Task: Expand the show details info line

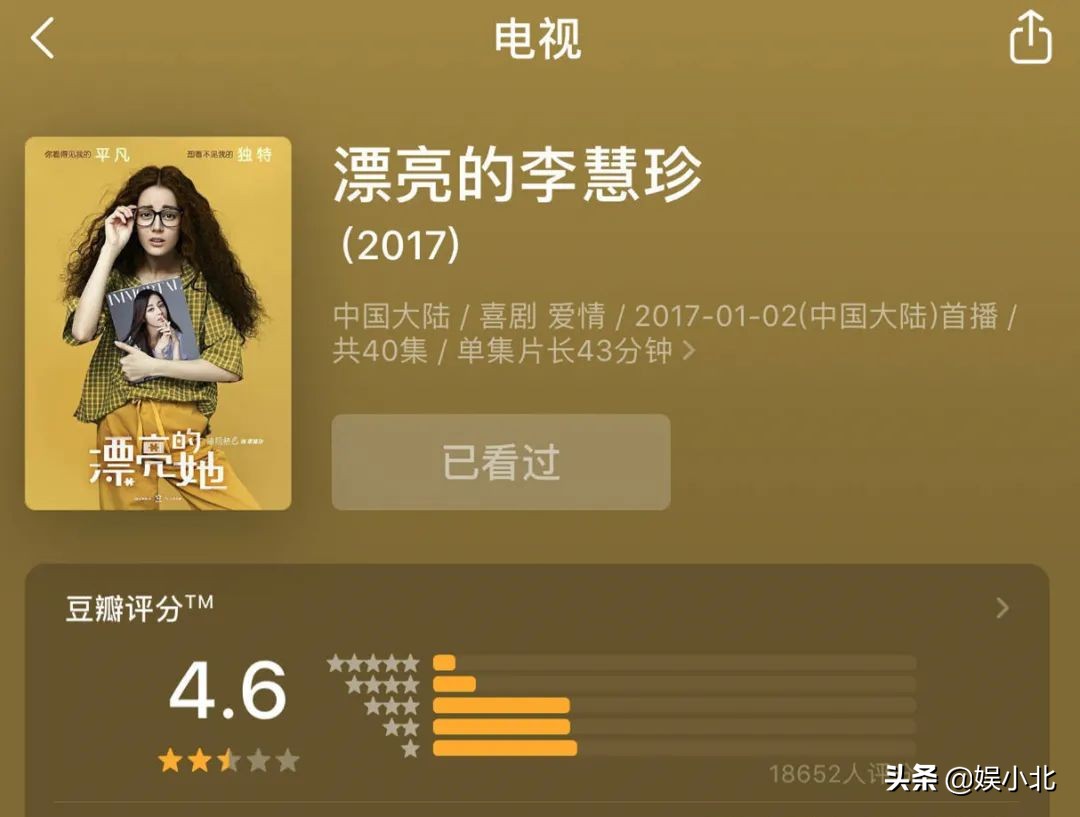Action: pos(688,351)
